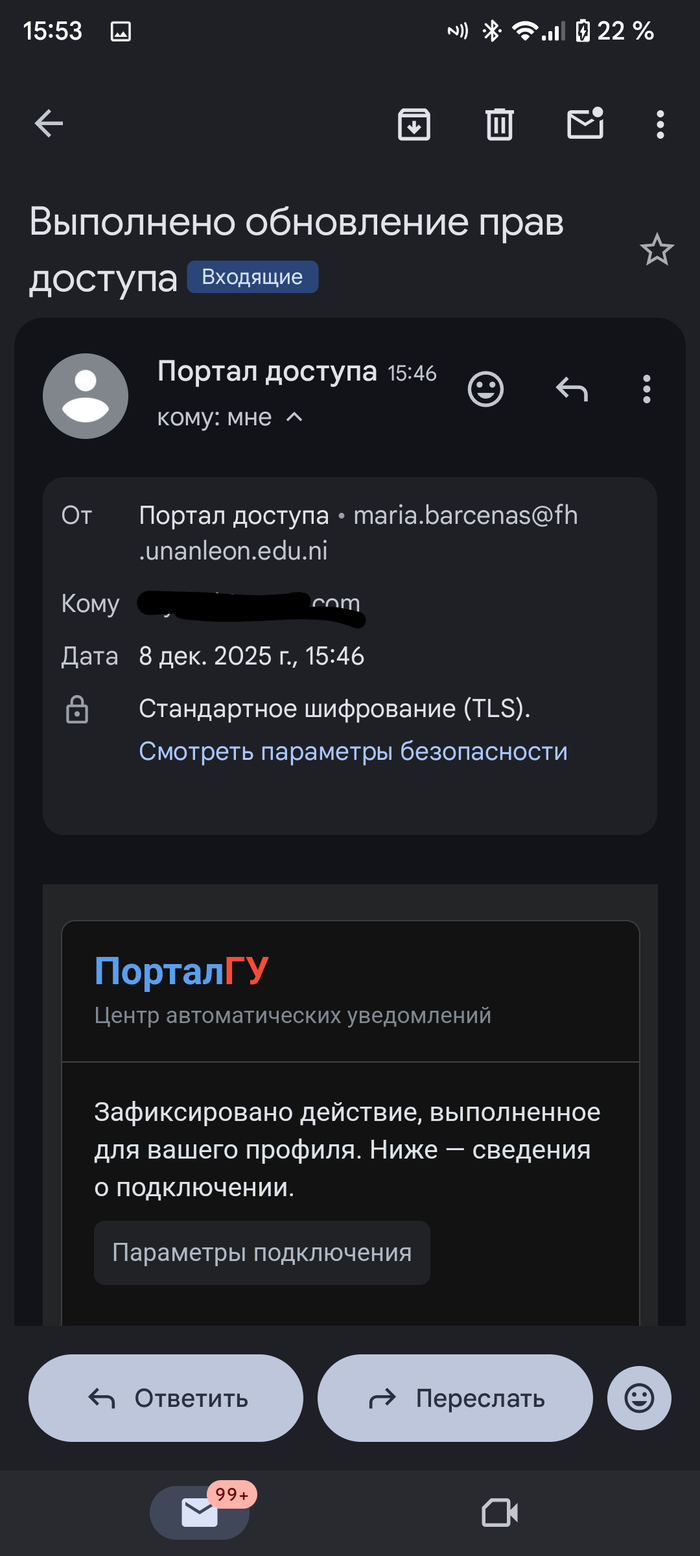Collapse recipient details next to кому: мне
The height and width of the screenshot is (1556, 700).
point(294,417)
